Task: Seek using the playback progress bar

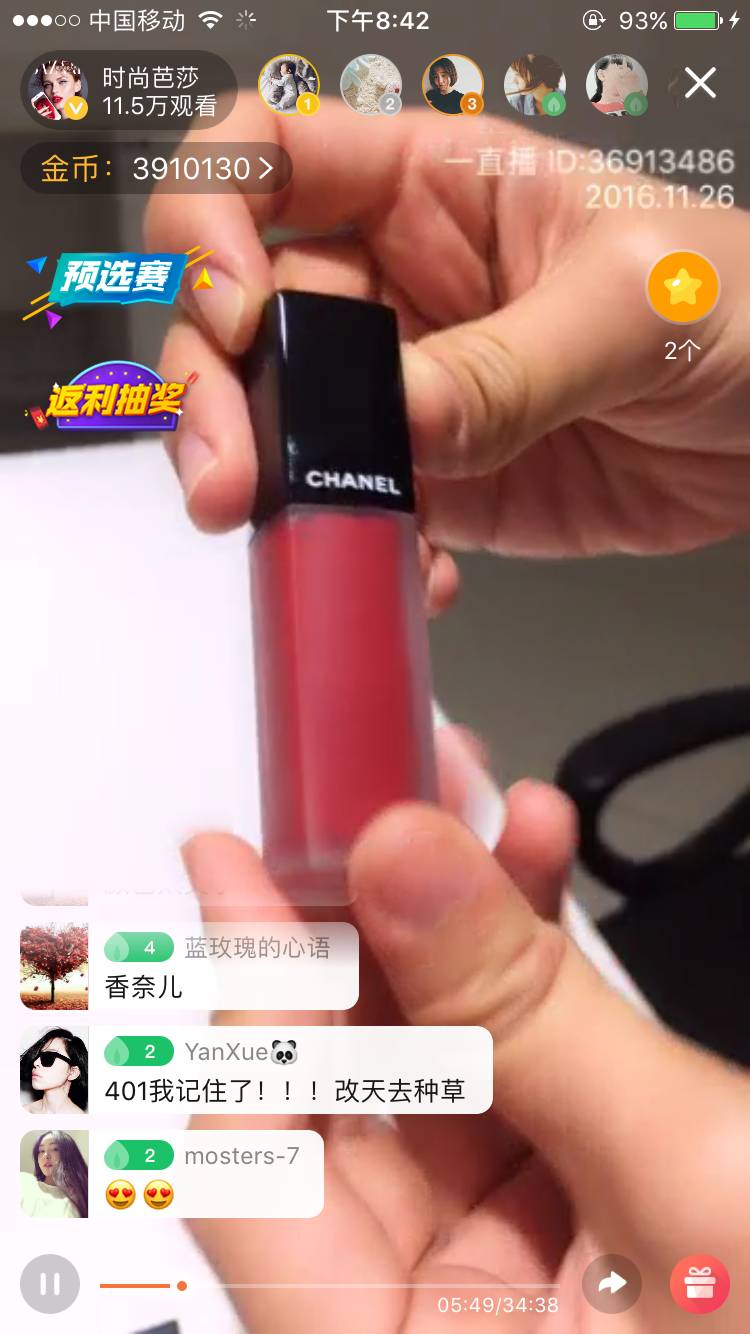Action: pyautogui.click(x=330, y=1285)
